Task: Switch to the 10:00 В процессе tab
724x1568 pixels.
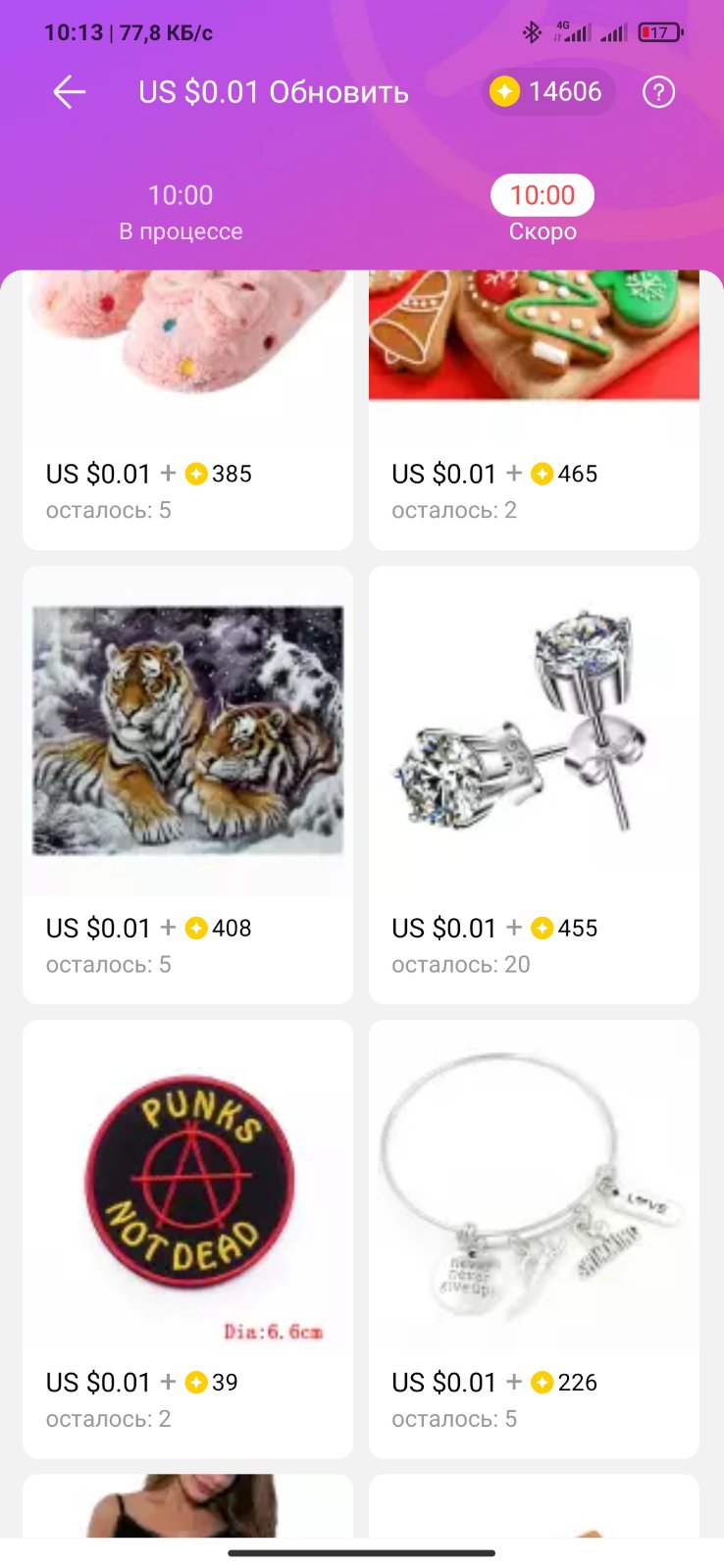Action: click(x=181, y=212)
